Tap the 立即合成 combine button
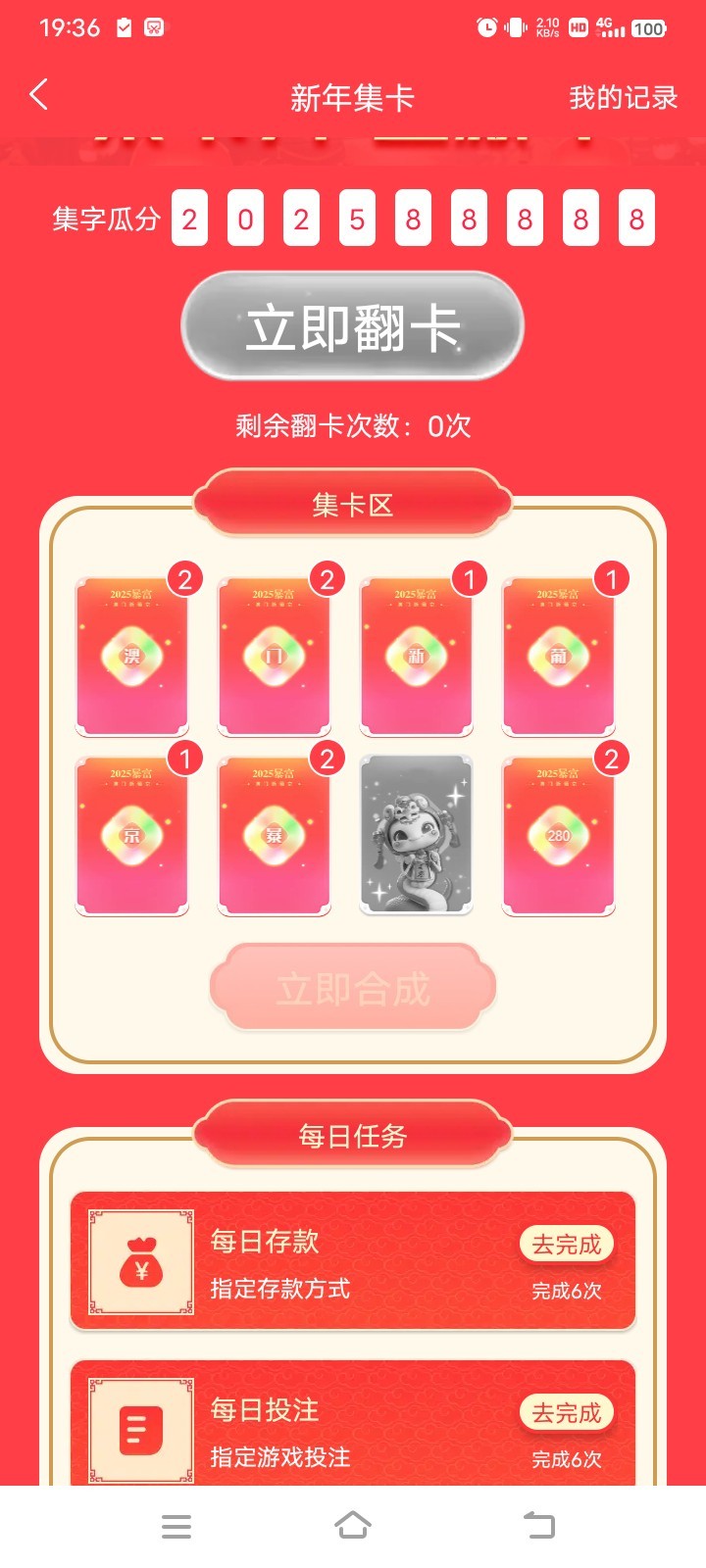Image resolution: width=706 pixels, height=1568 pixels. click(x=353, y=988)
